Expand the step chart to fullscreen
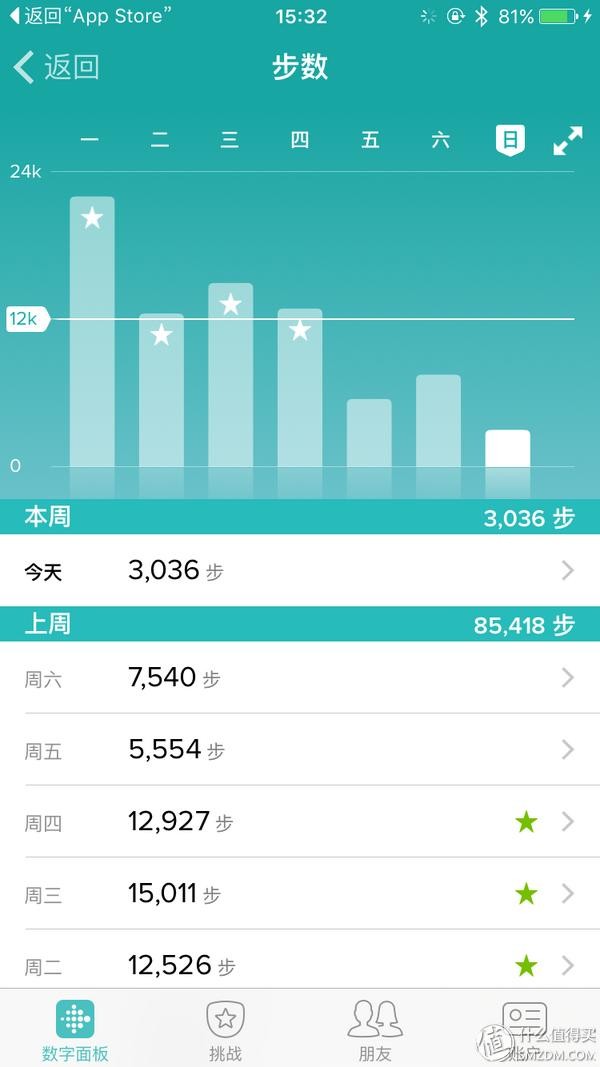600x1067 pixels. (567, 141)
